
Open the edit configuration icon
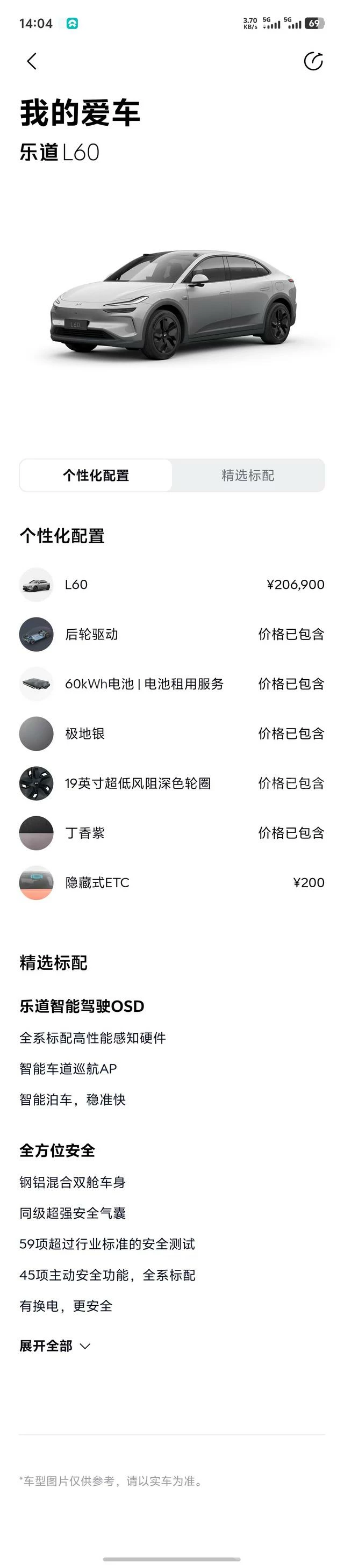313,61
